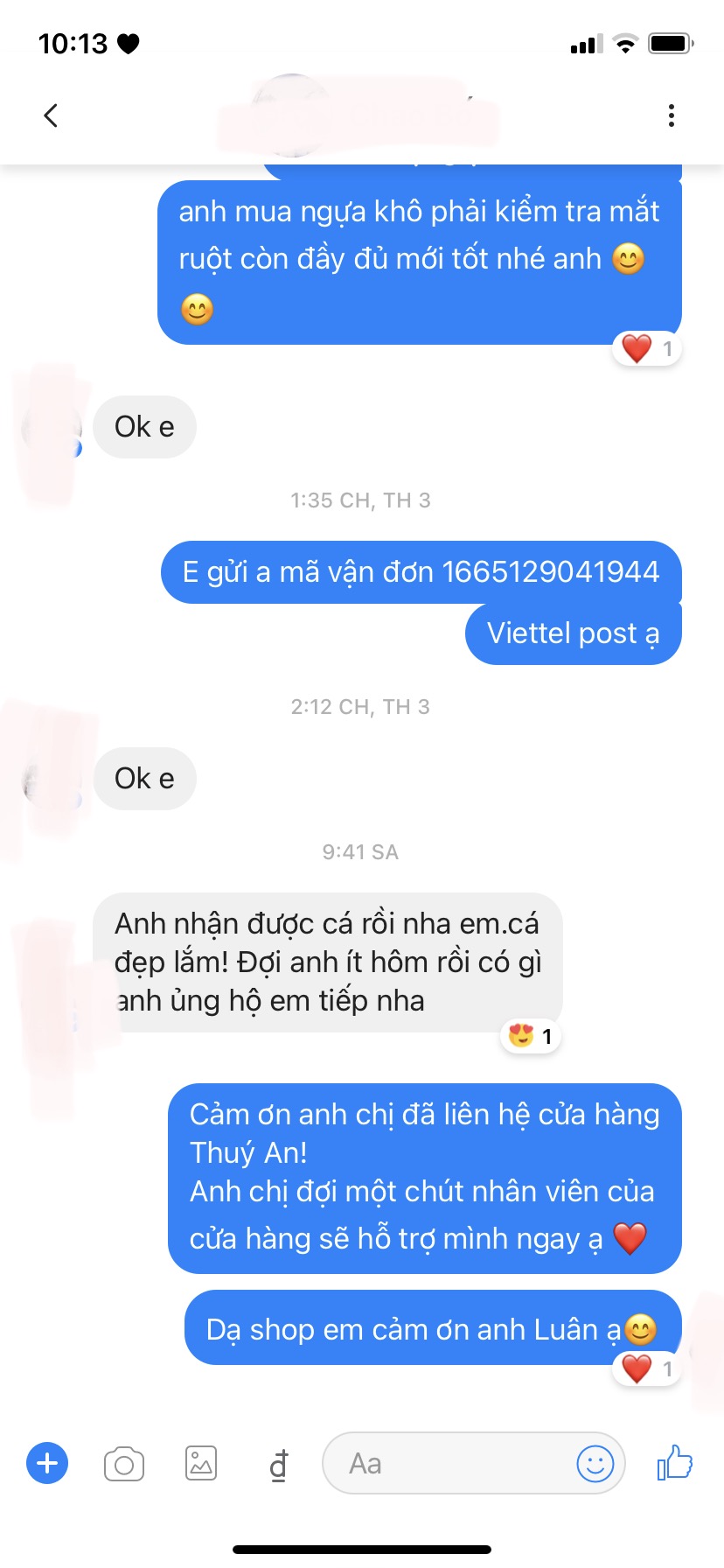This screenshot has height=1568, width=724.
Task: Open the camera to take a photo
Action: coord(124,1463)
